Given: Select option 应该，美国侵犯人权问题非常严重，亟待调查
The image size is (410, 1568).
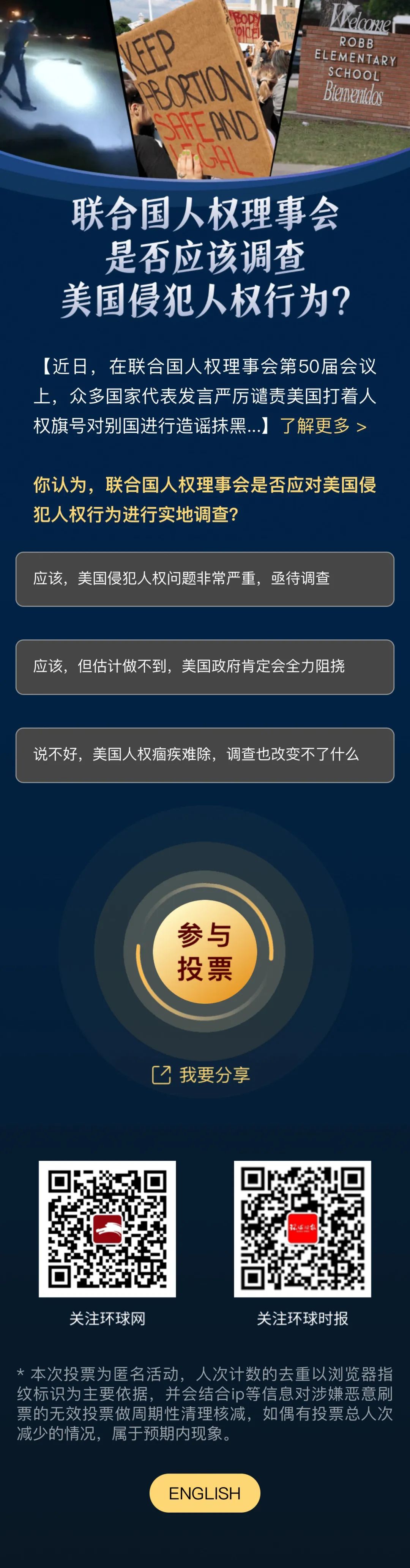Looking at the screenshot, I should [205, 579].
